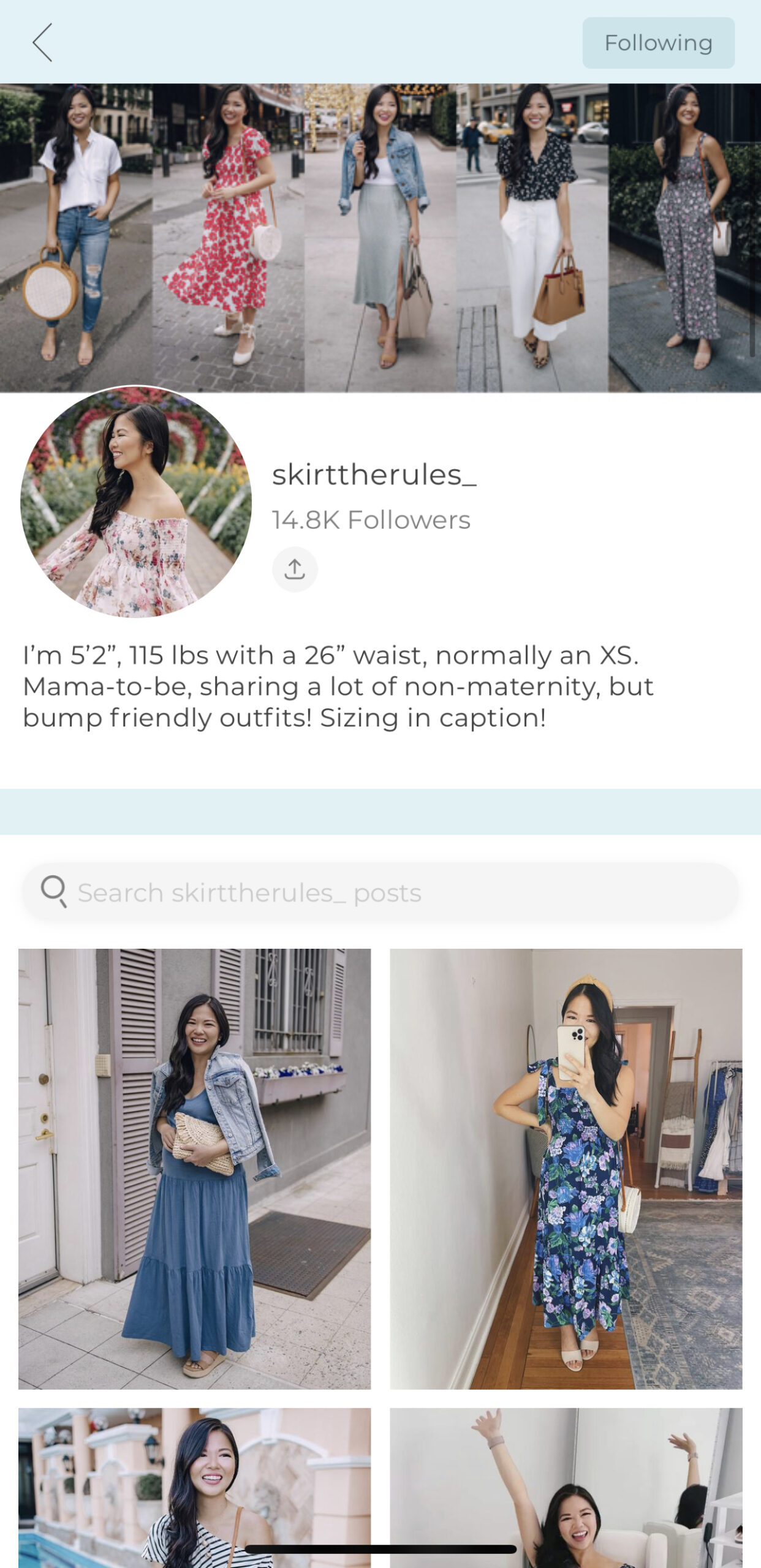The height and width of the screenshot is (1568, 761).
Task: Open the floral dress mirror selfie post
Action: [566, 1168]
